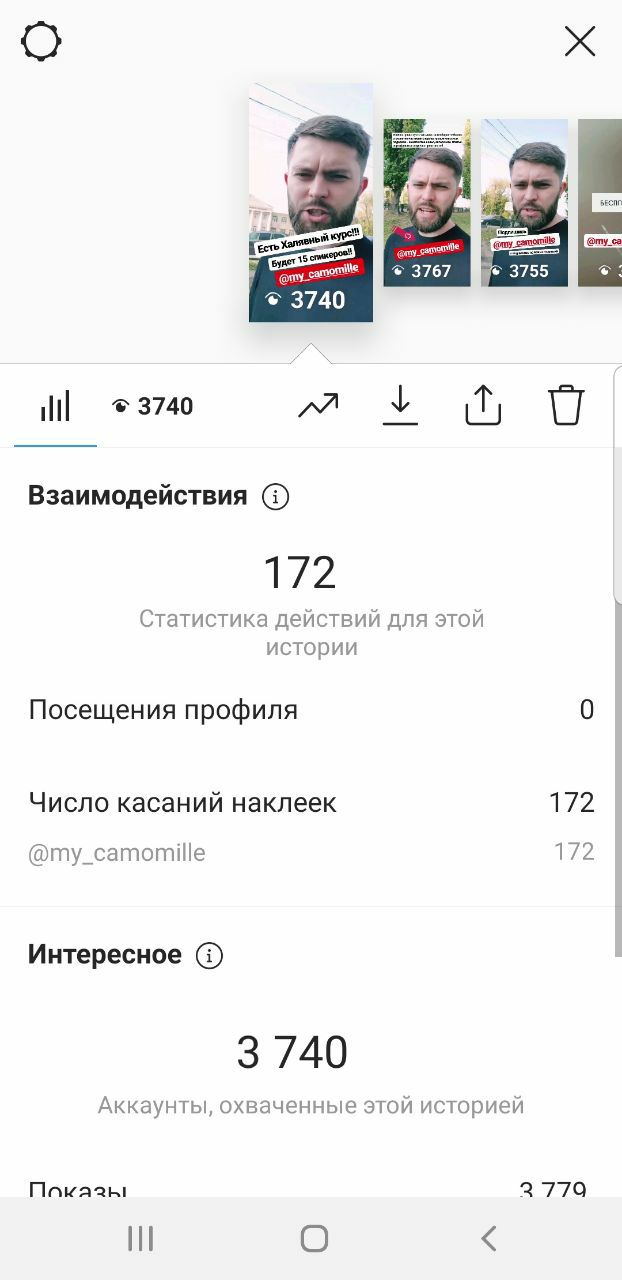This screenshot has height=1280, width=622.
Task: Switch to the insights bar chart tab
Action: point(55,407)
